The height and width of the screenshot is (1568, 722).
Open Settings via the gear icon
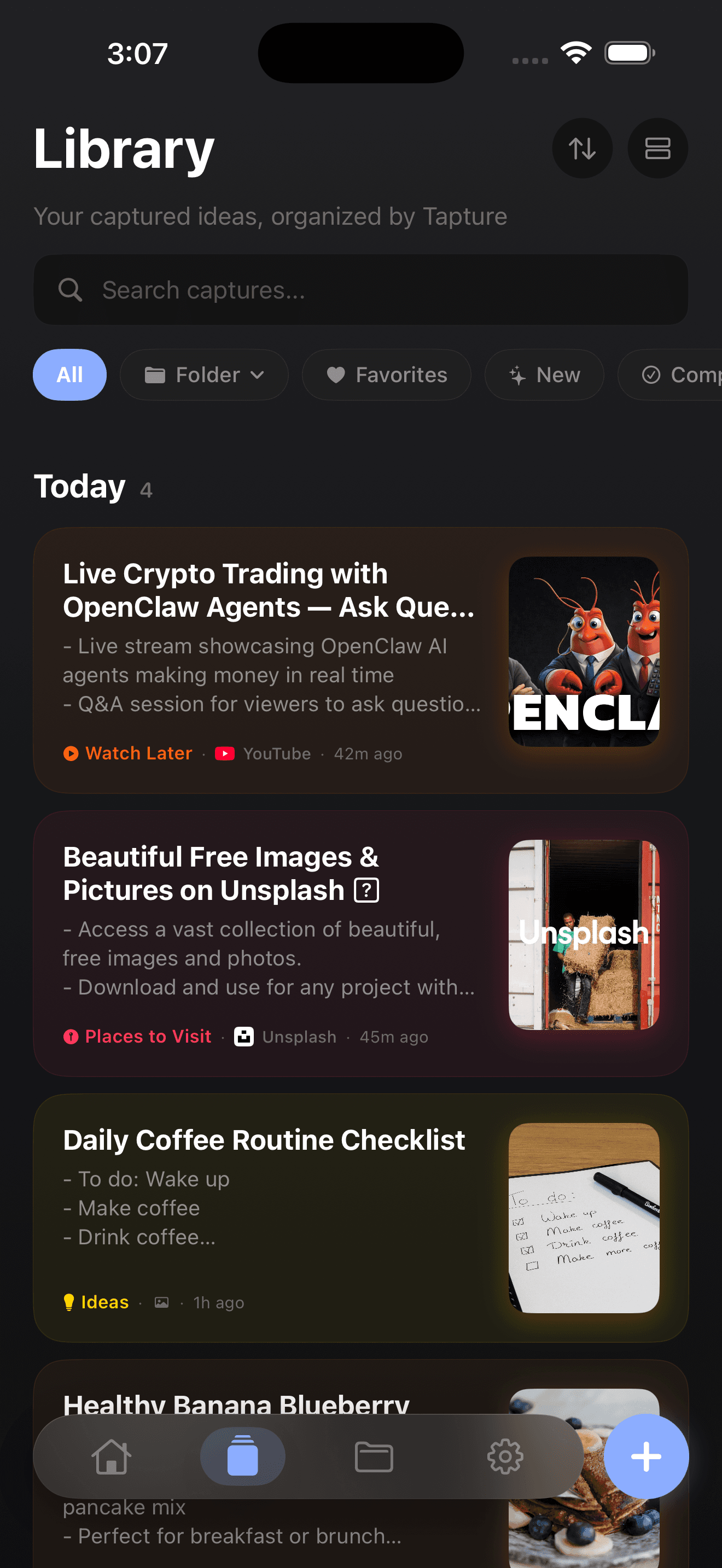(x=505, y=1456)
